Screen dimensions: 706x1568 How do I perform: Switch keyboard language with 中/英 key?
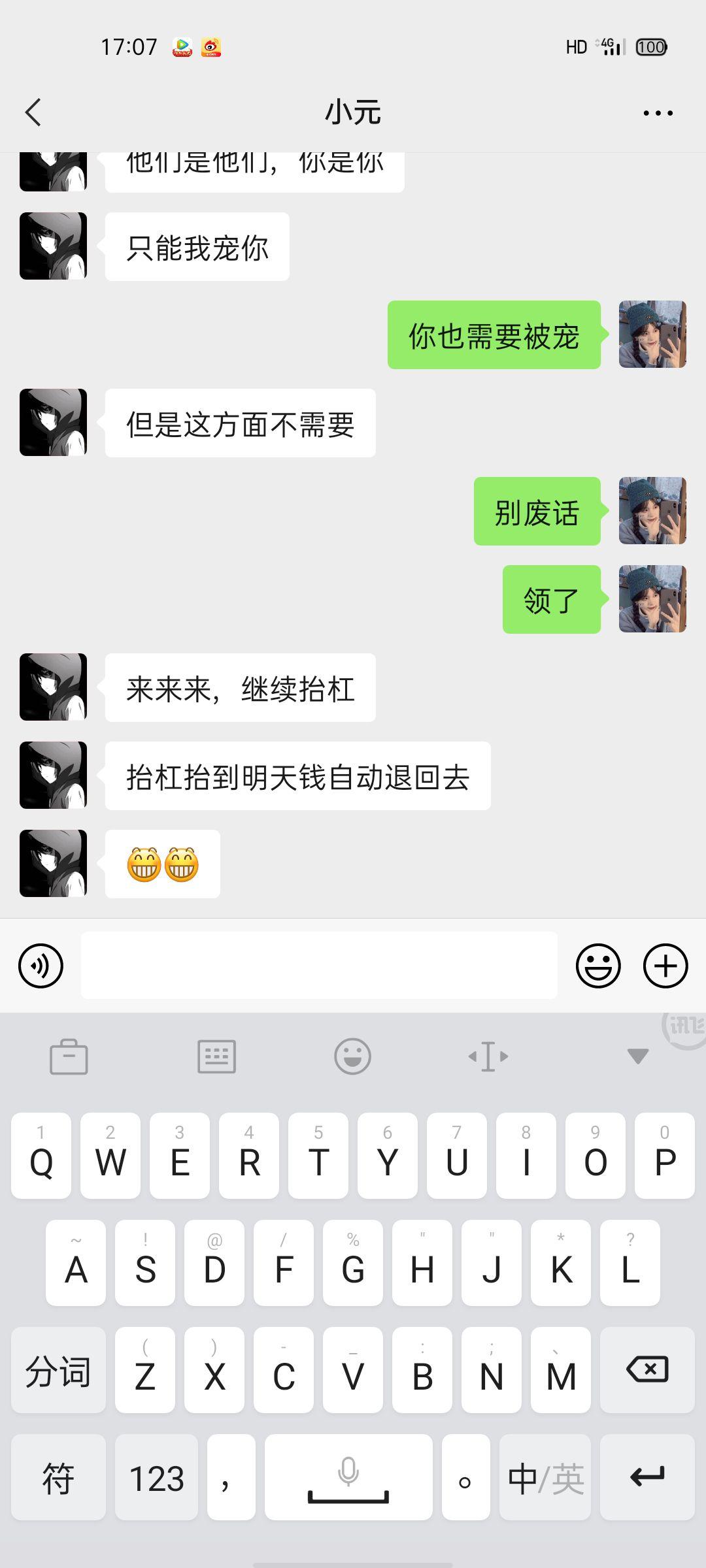tap(545, 1477)
